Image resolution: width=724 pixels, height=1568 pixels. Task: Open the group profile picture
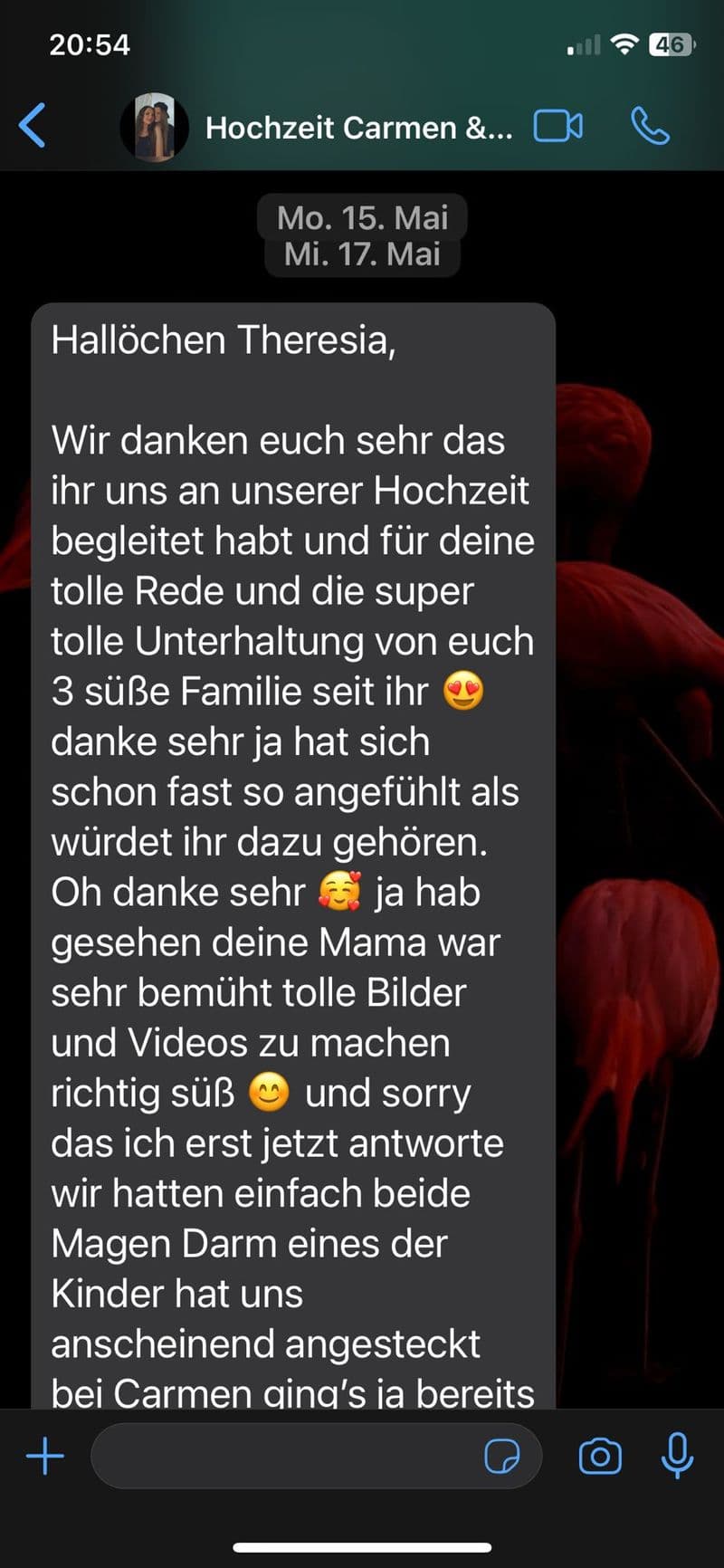[x=155, y=127]
